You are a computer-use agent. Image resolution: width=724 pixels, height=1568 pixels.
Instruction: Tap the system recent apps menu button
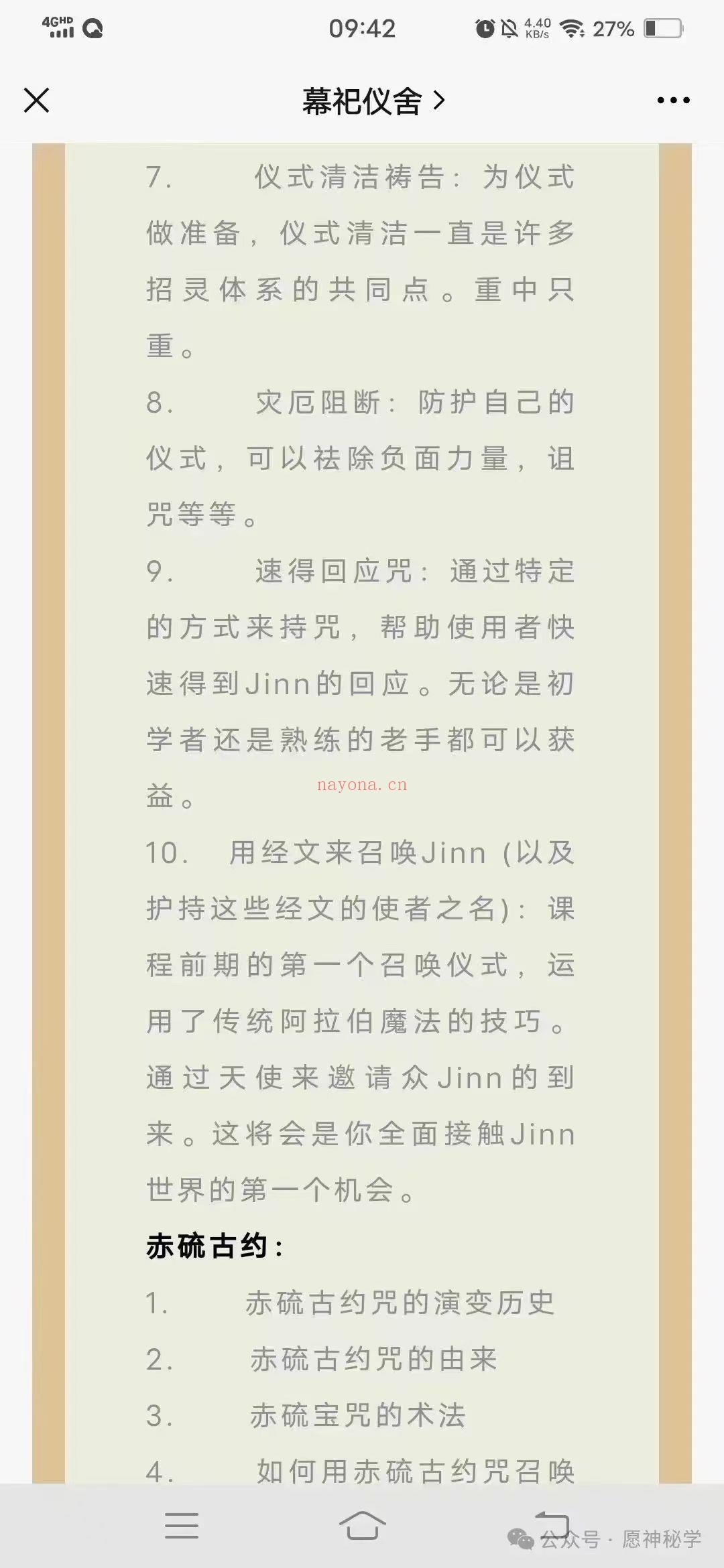[x=182, y=1526]
